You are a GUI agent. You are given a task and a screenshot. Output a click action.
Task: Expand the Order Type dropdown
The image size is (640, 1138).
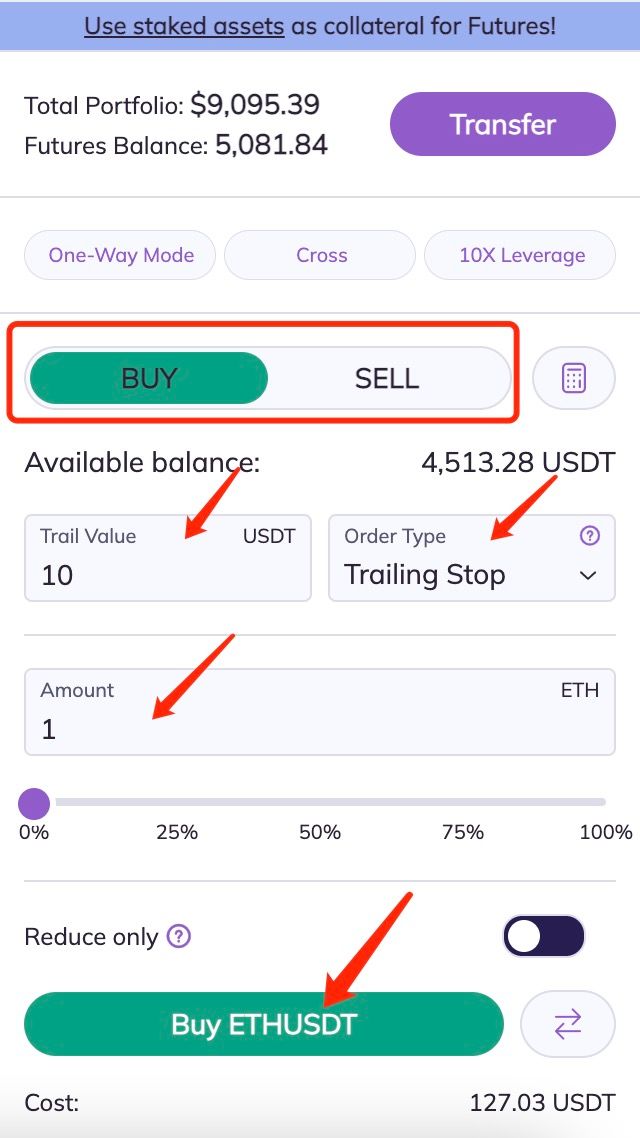click(x=472, y=558)
